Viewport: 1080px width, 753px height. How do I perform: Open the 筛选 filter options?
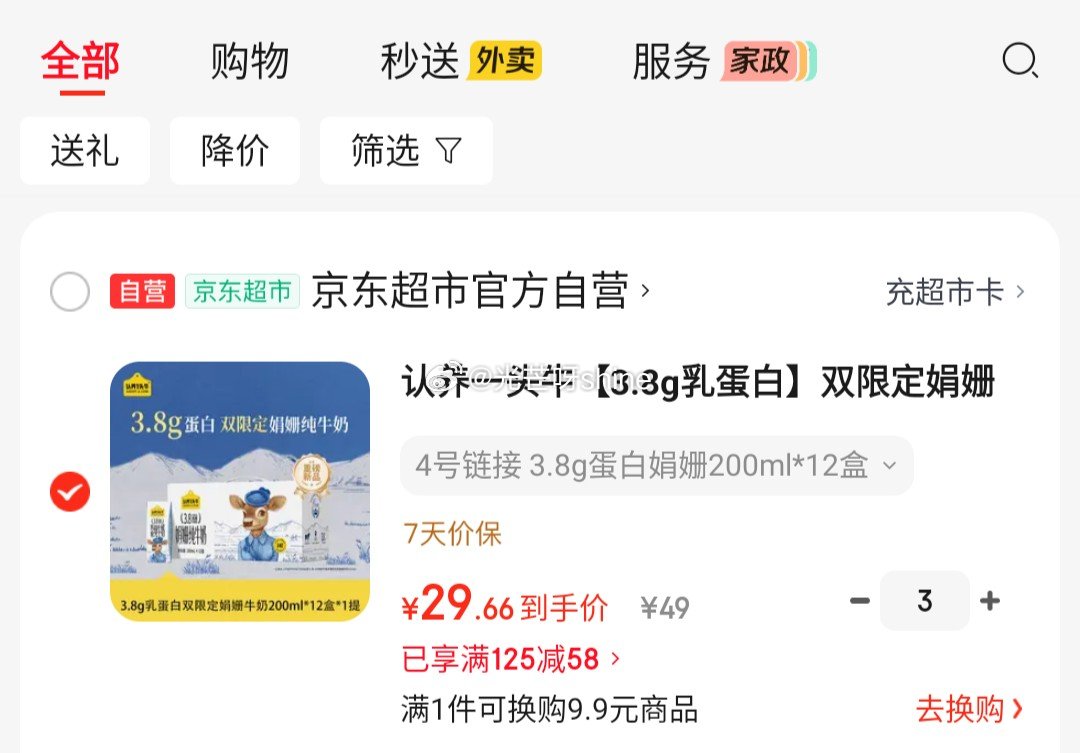pos(406,151)
